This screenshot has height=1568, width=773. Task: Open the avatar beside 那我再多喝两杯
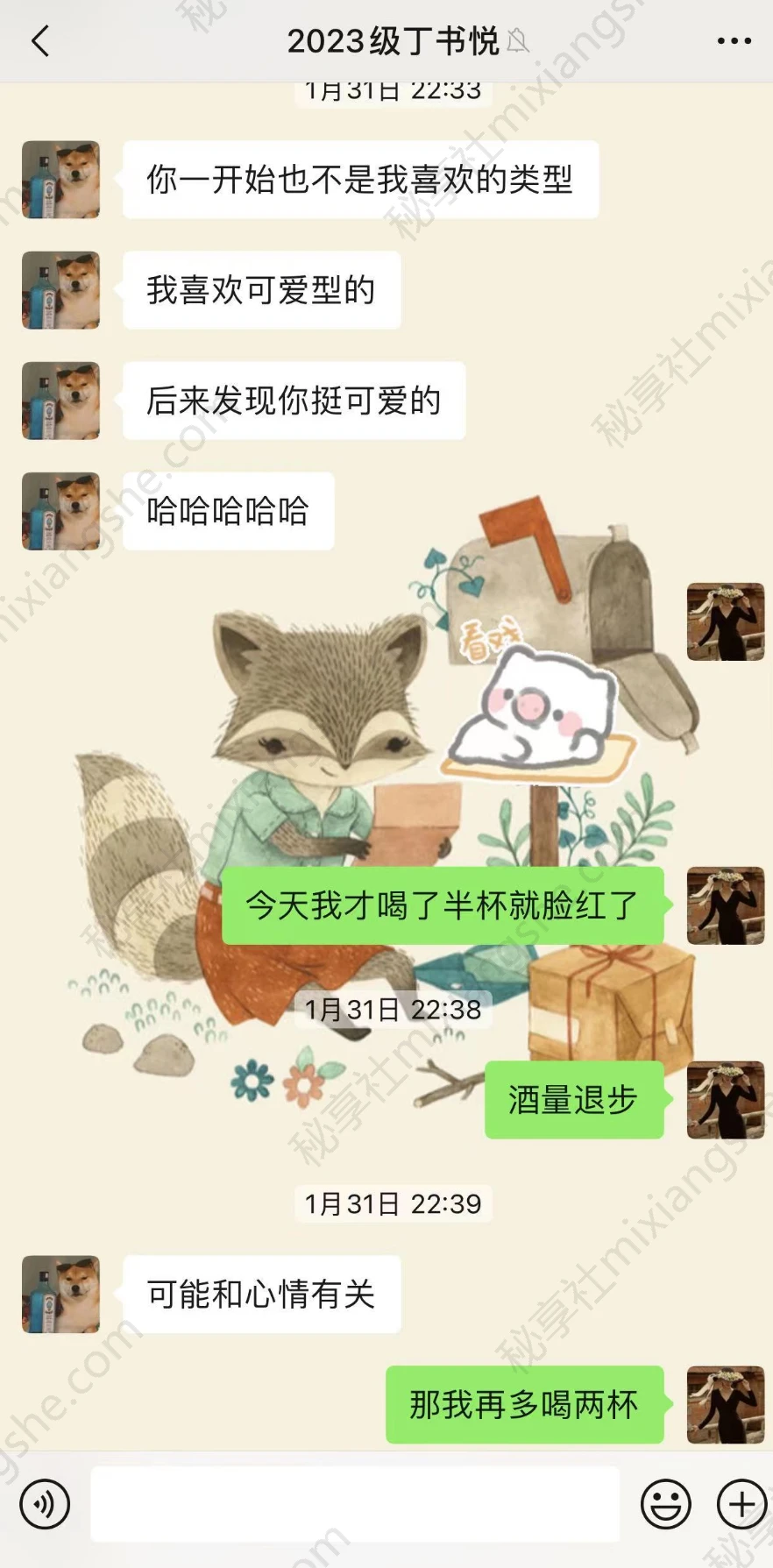725,1405
